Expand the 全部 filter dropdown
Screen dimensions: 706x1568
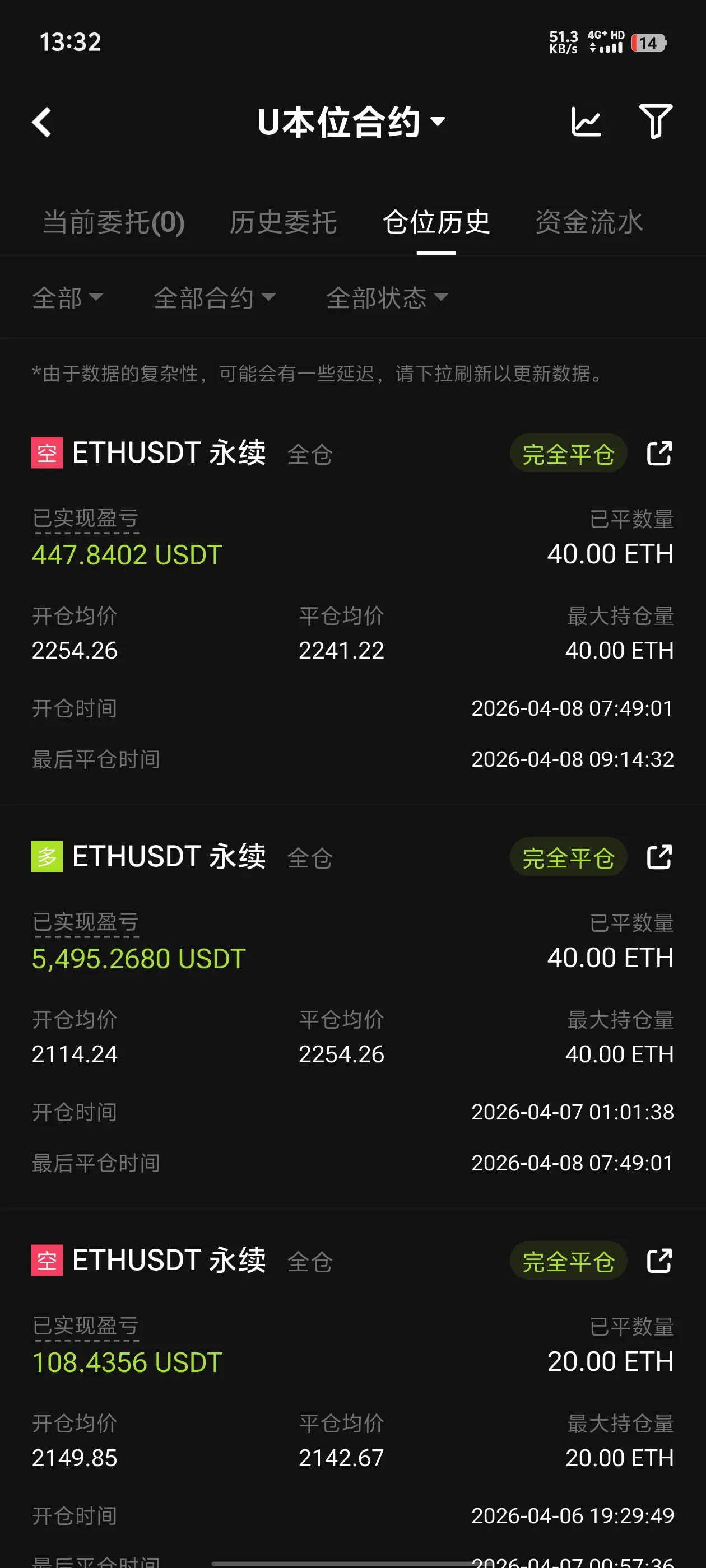click(68, 298)
